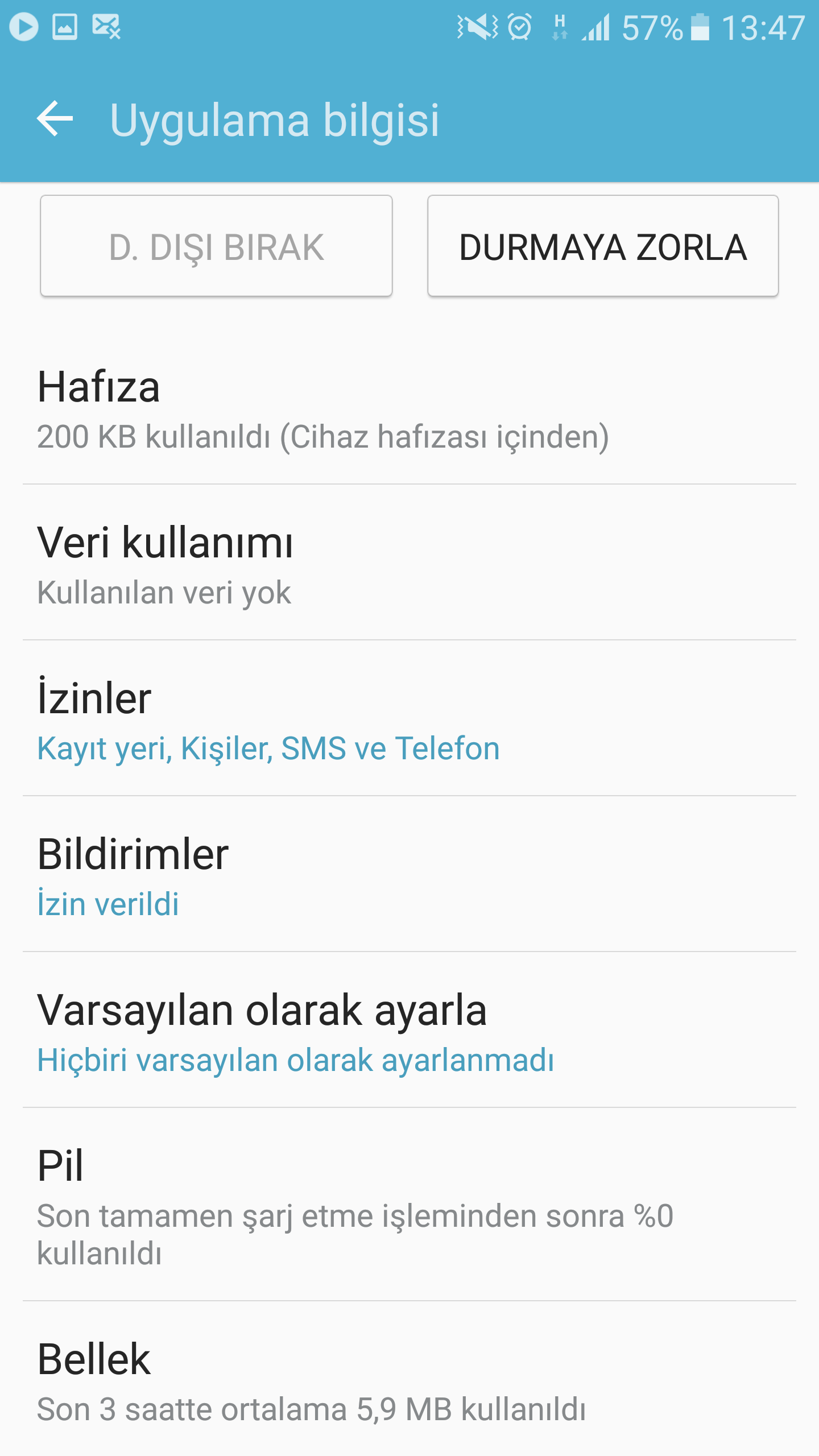The width and height of the screenshot is (819, 1456).
Task: Open Veri kullanımı settings
Action: [409, 564]
